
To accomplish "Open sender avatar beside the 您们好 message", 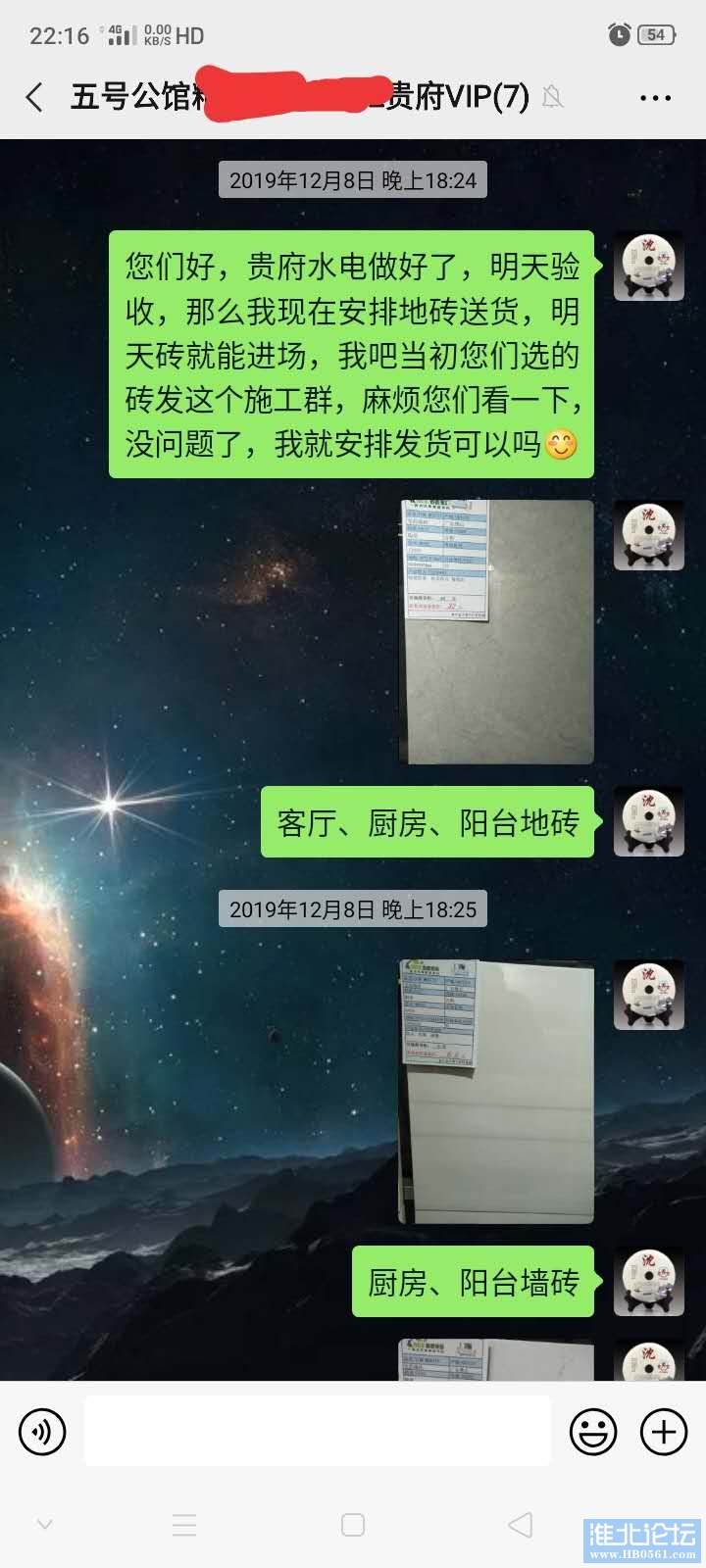I will coord(648,268).
